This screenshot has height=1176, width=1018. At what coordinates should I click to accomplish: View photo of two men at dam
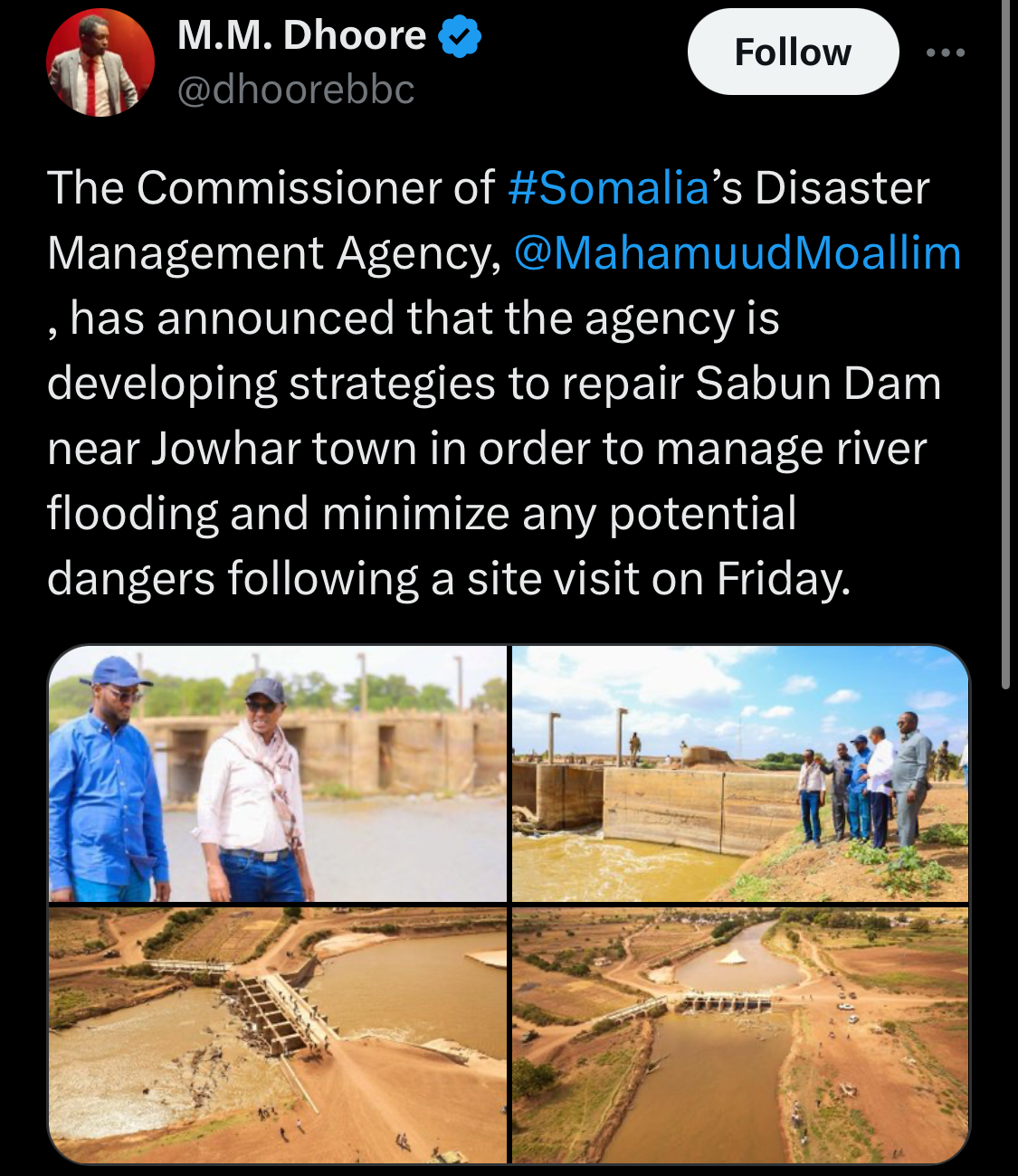tap(278, 773)
